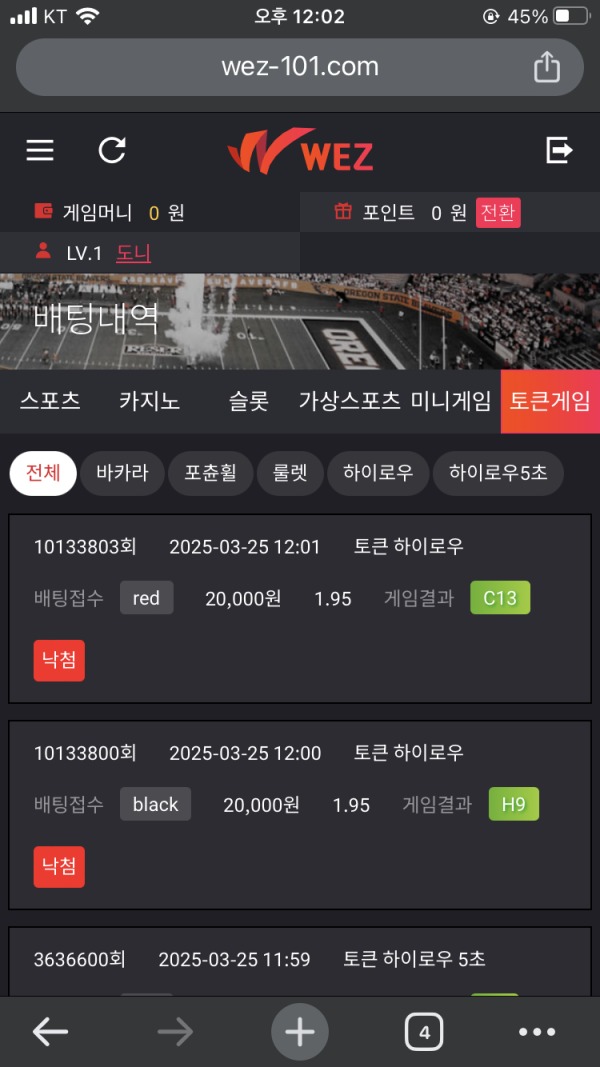Filter by 하이로우5초
This screenshot has width=600, height=1067.
[x=498, y=473]
